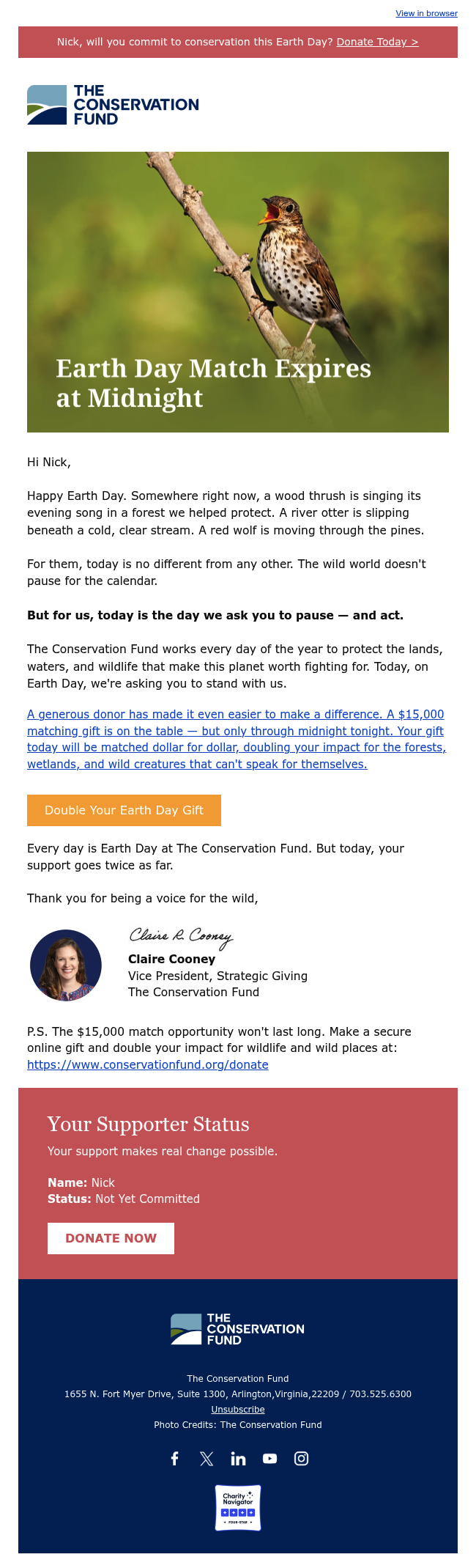Open the View in browser link
476x1568 pixels.
pos(426,13)
